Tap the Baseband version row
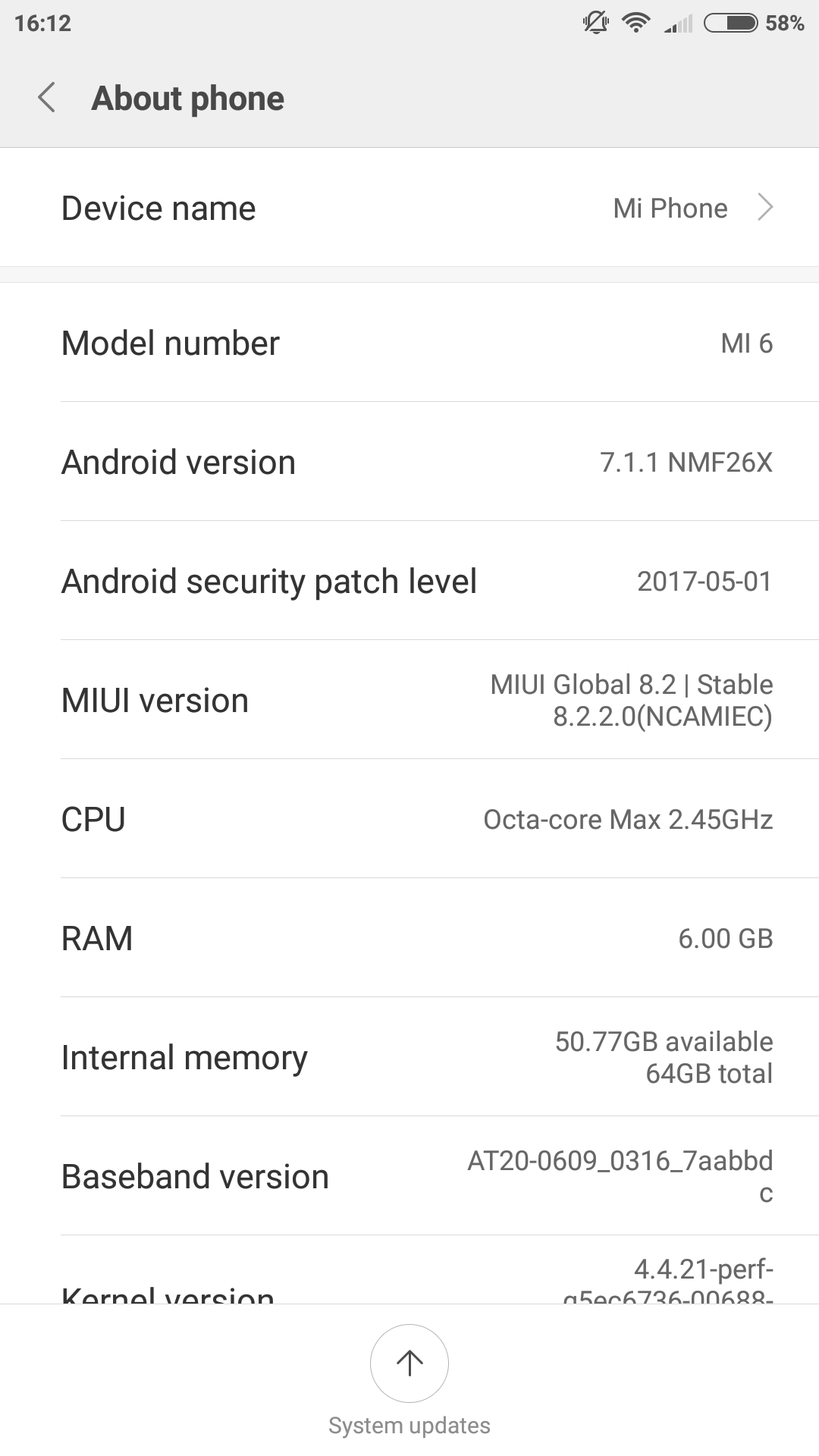Image resolution: width=819 pixels, height=1456 pixels. click(x=409, y=1176)
